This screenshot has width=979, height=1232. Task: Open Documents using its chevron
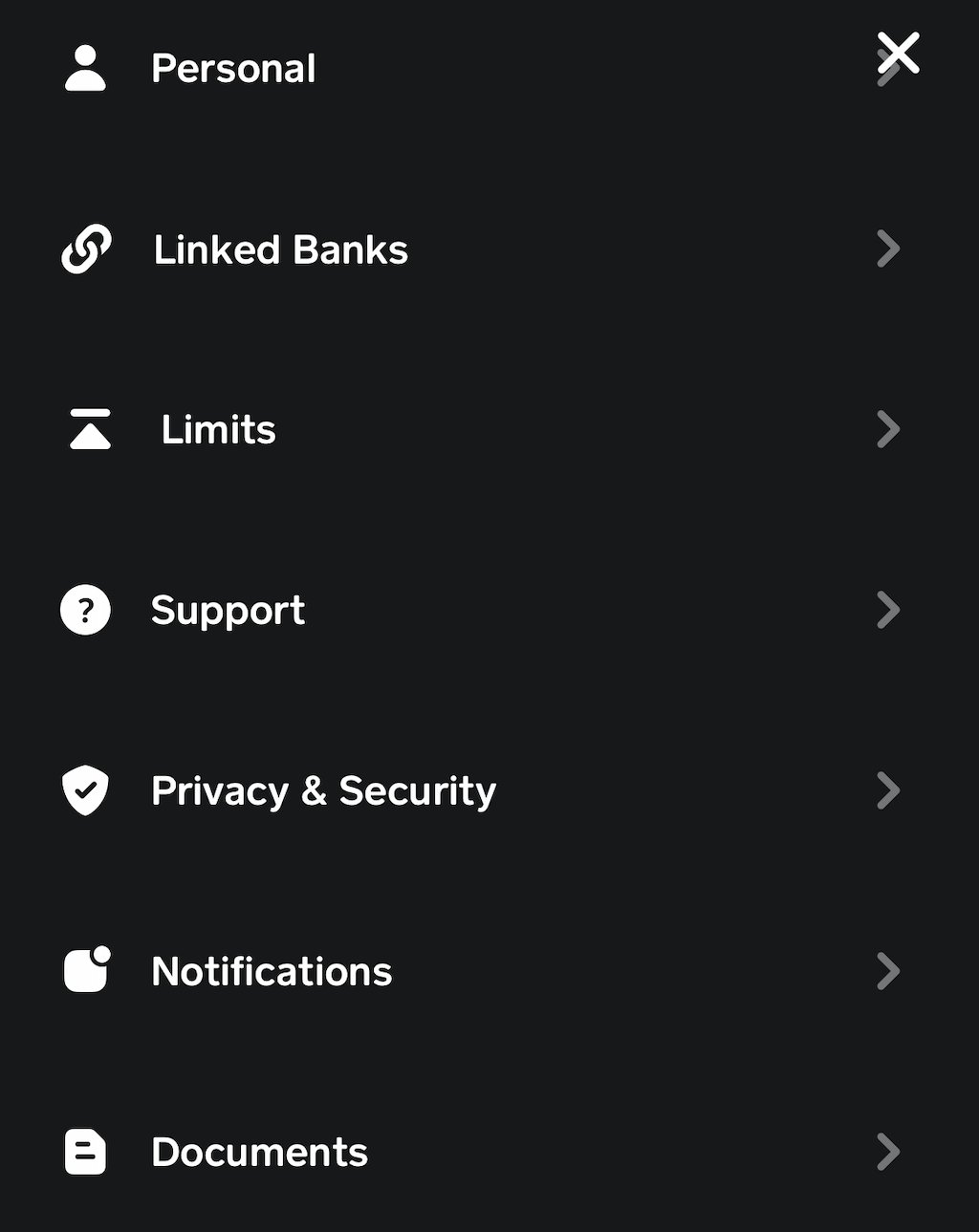click(x=888, y=1152)
